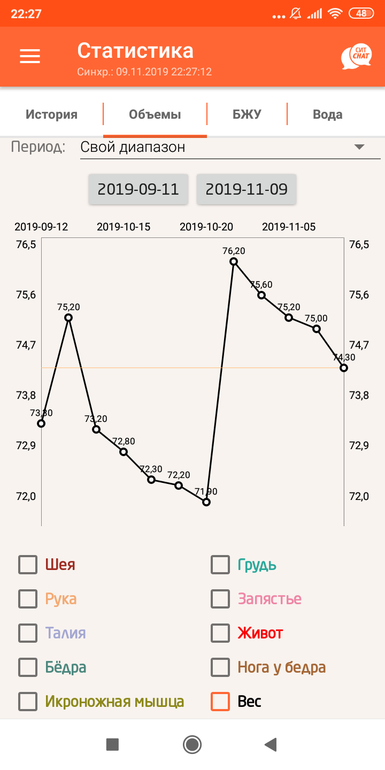Viewport: 385px width, 770px height.
Task: Enable the Талия measurement checkbox
Action: 28,633
